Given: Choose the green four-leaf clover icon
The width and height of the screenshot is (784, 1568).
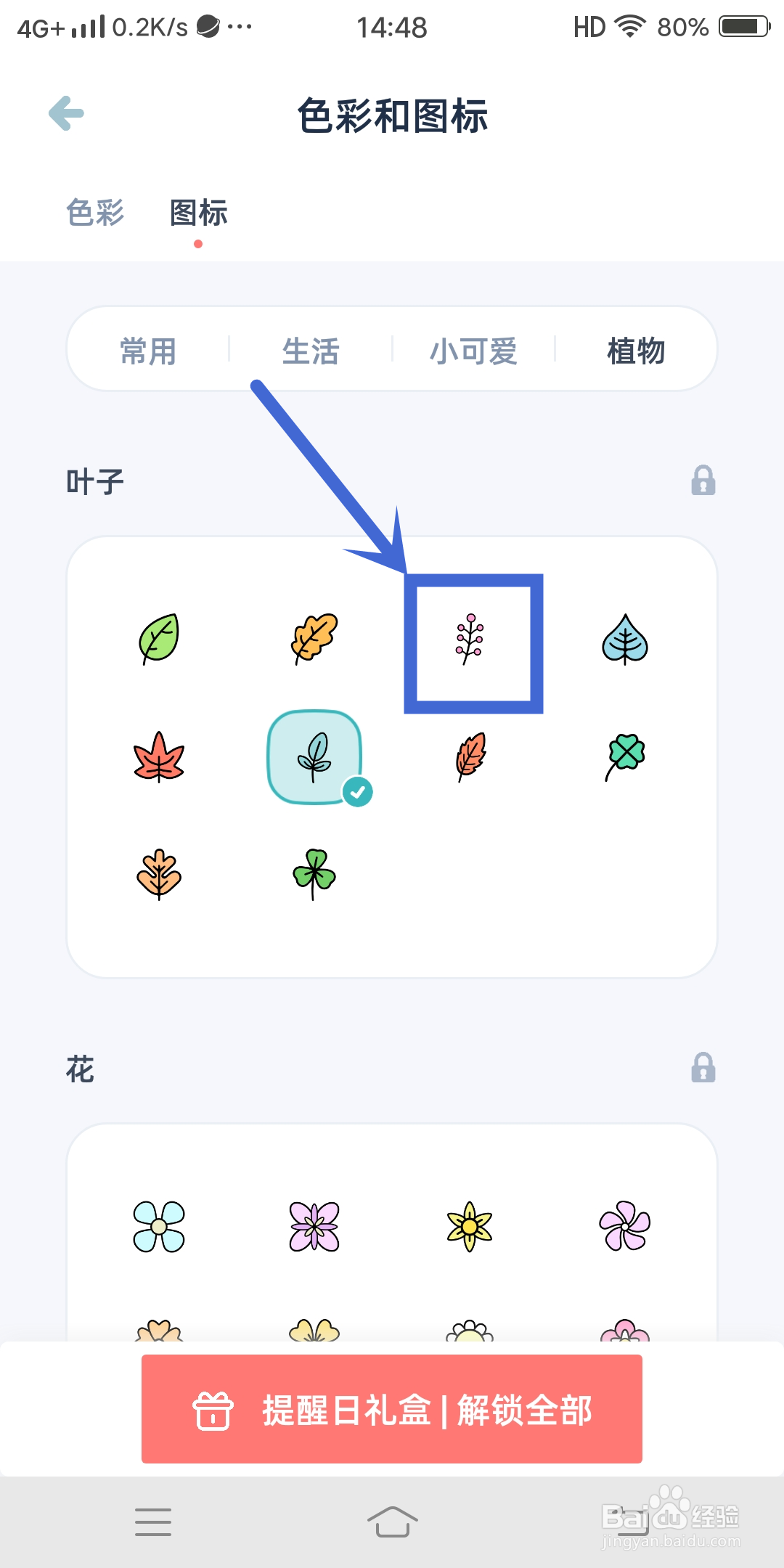Looking at the screenshot, I should click(x=626, y=757).
